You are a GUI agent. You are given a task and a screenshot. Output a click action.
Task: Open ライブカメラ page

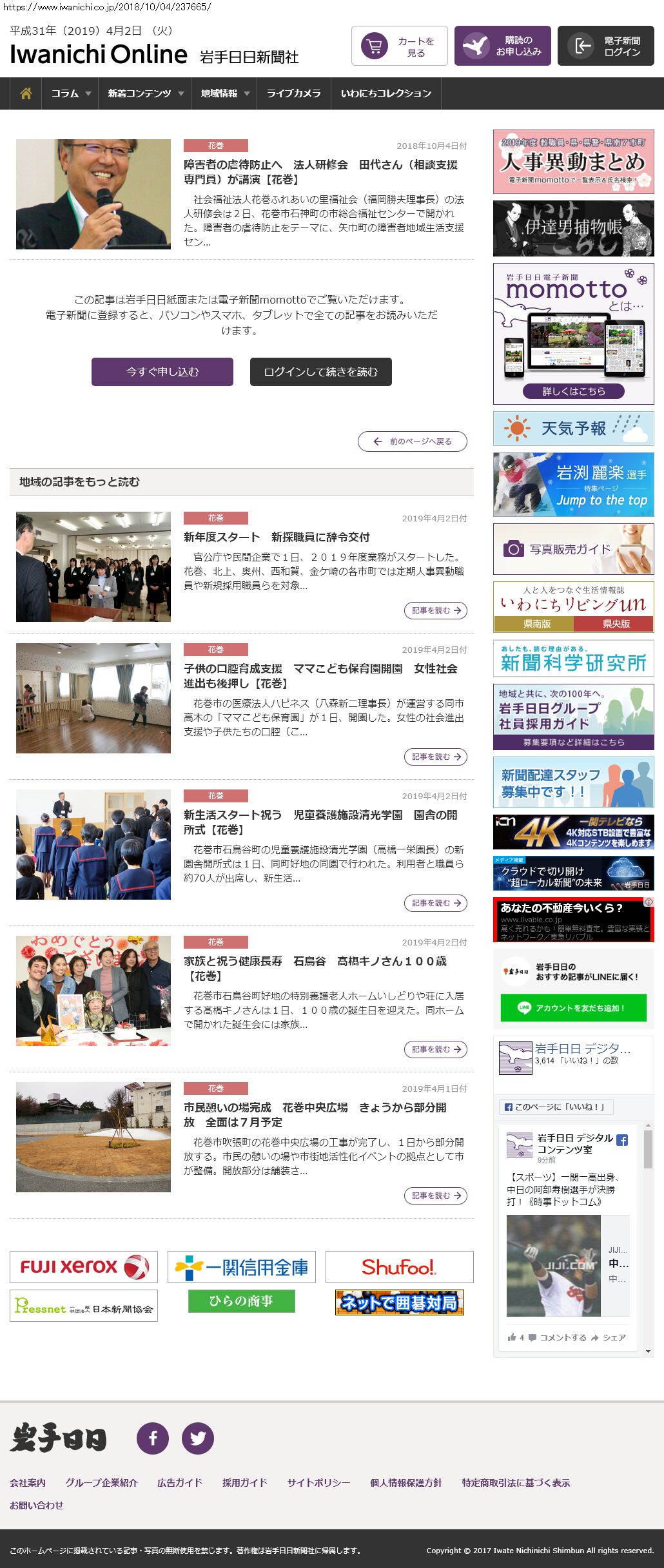293,93
